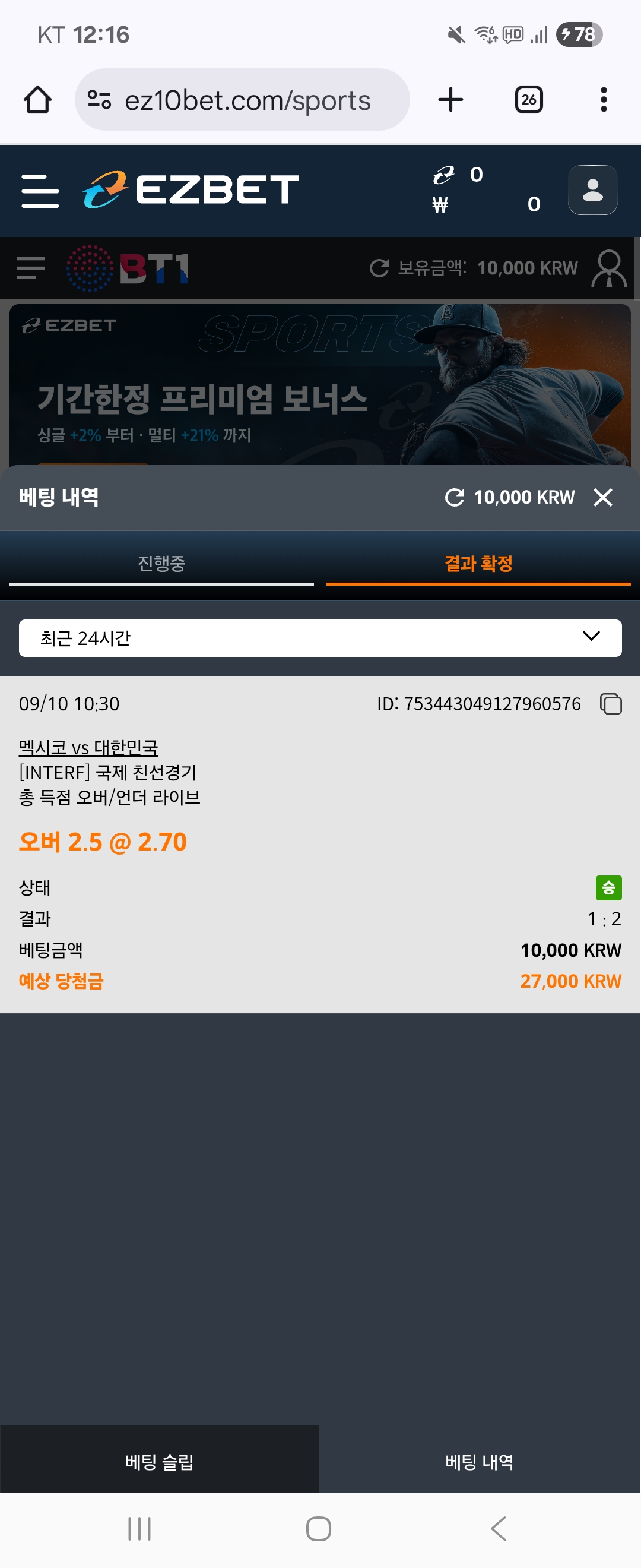Go back with the system back button
641x1568 pixels.
coord(498,1528)
